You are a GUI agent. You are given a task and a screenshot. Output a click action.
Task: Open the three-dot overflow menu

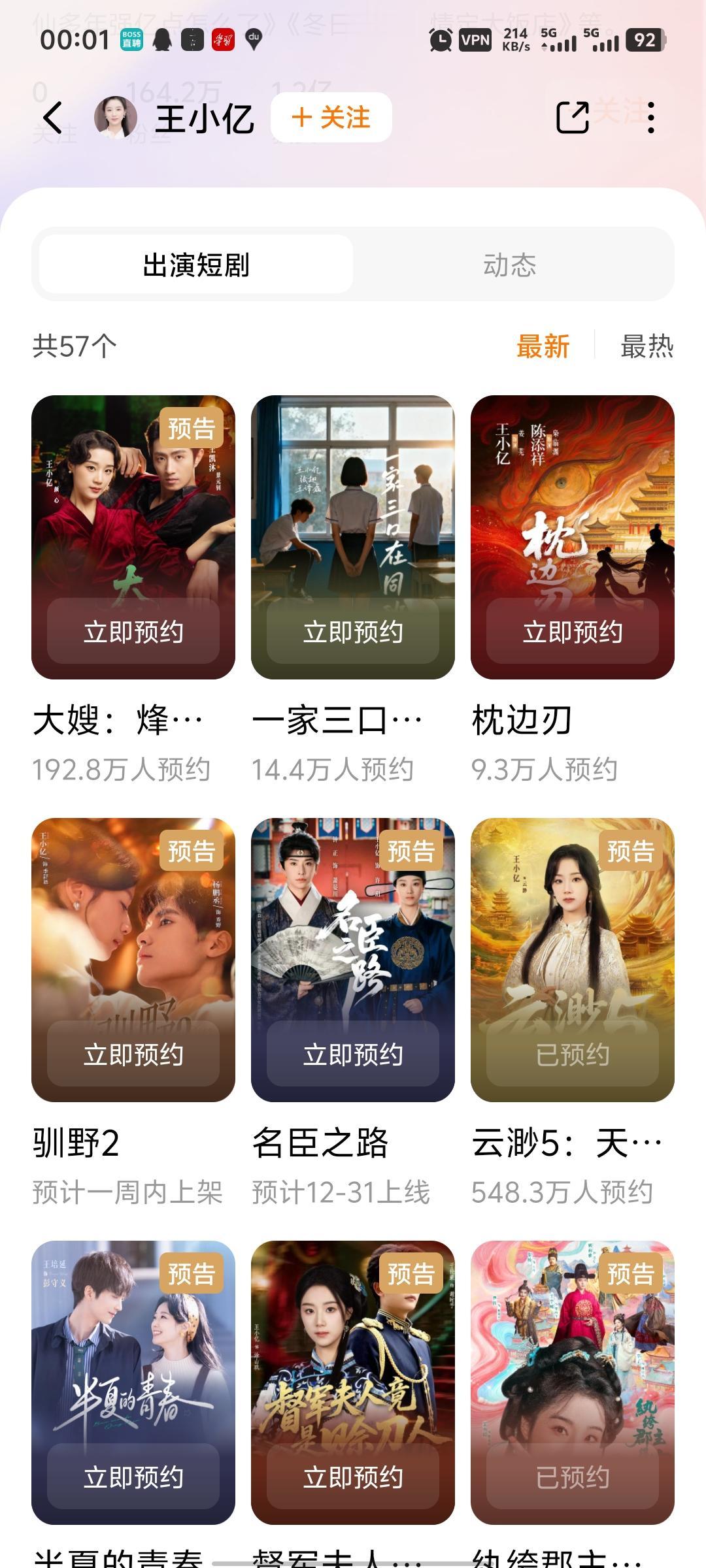pyautogui.click(x=650, y=118)
